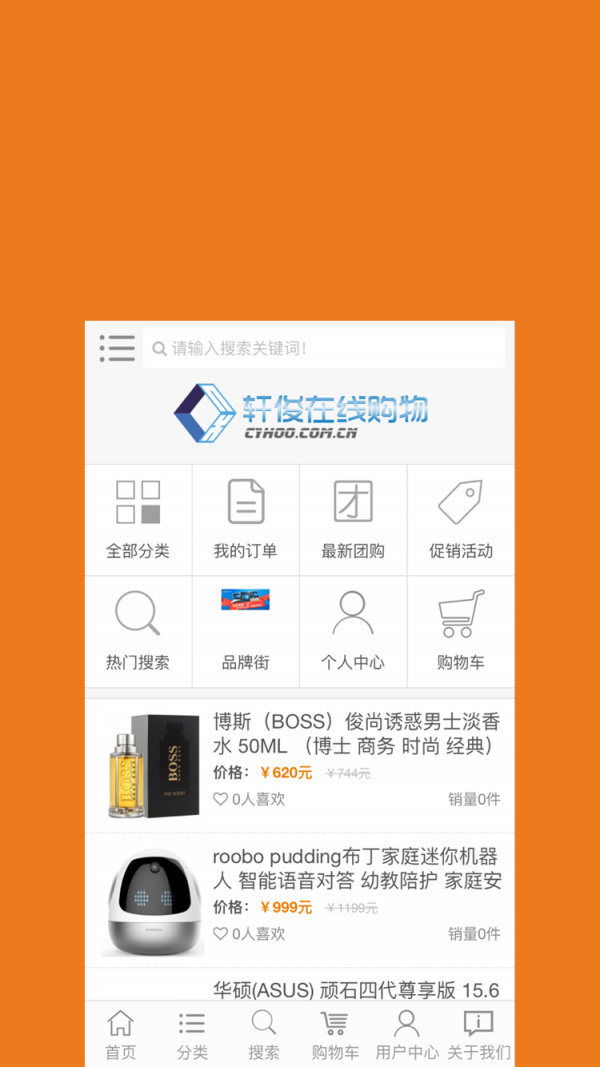Open 个人中心 personal center
600x1067 pixels.
352,631
